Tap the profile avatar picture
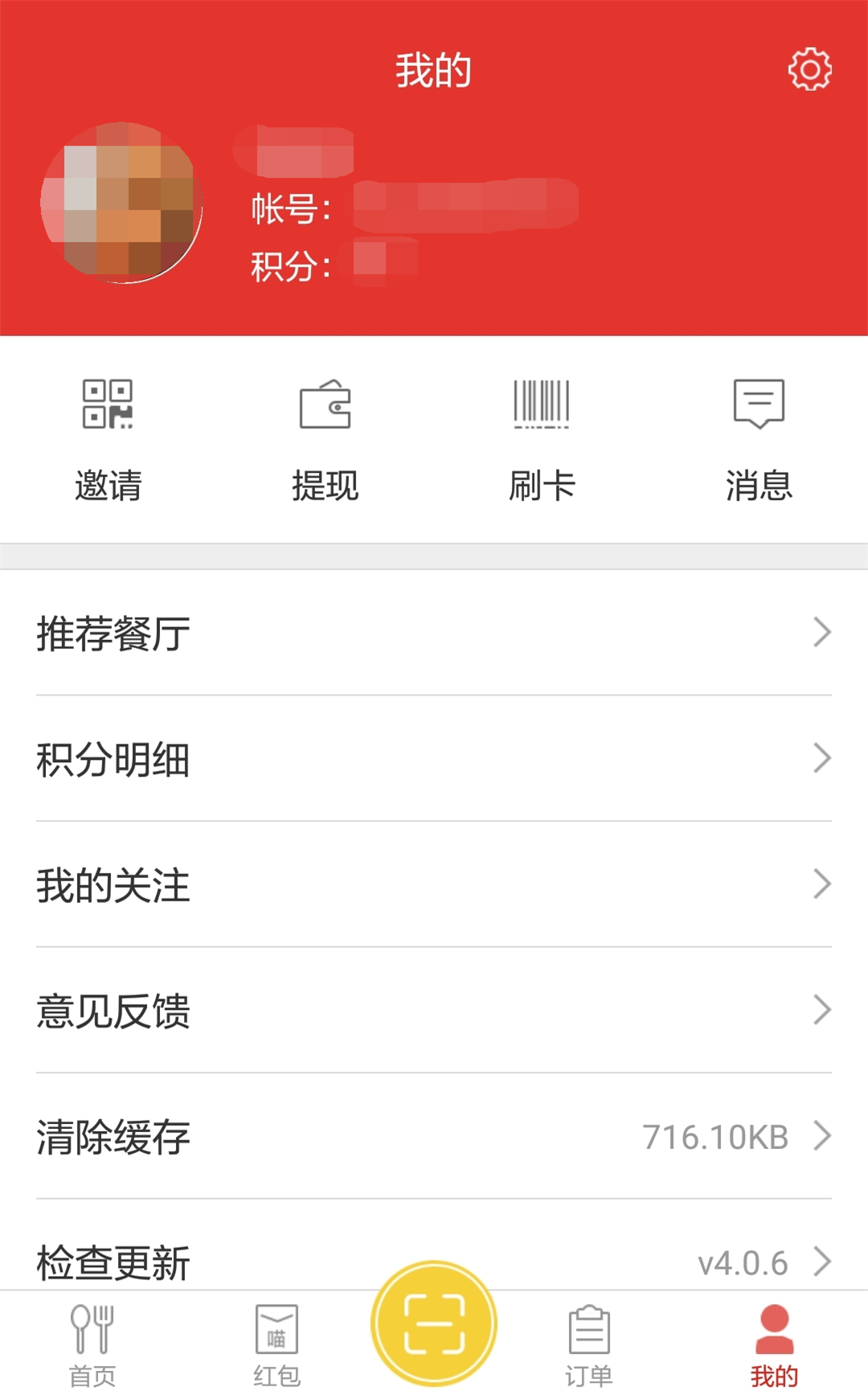 pyautogui.click(x=121, y=203)
